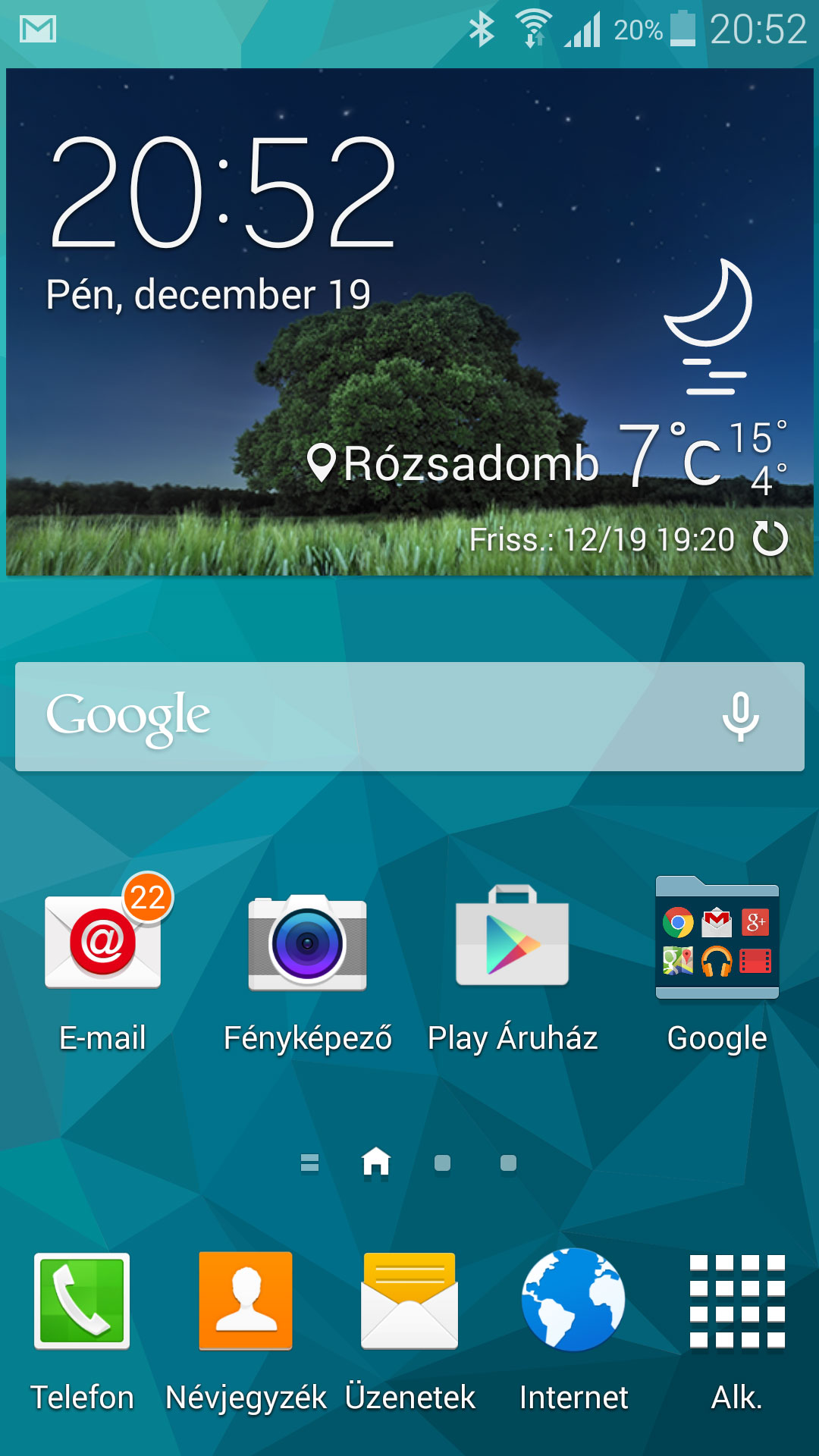
Task: Go to the magazine page indicator
Action: [309, 1163]
